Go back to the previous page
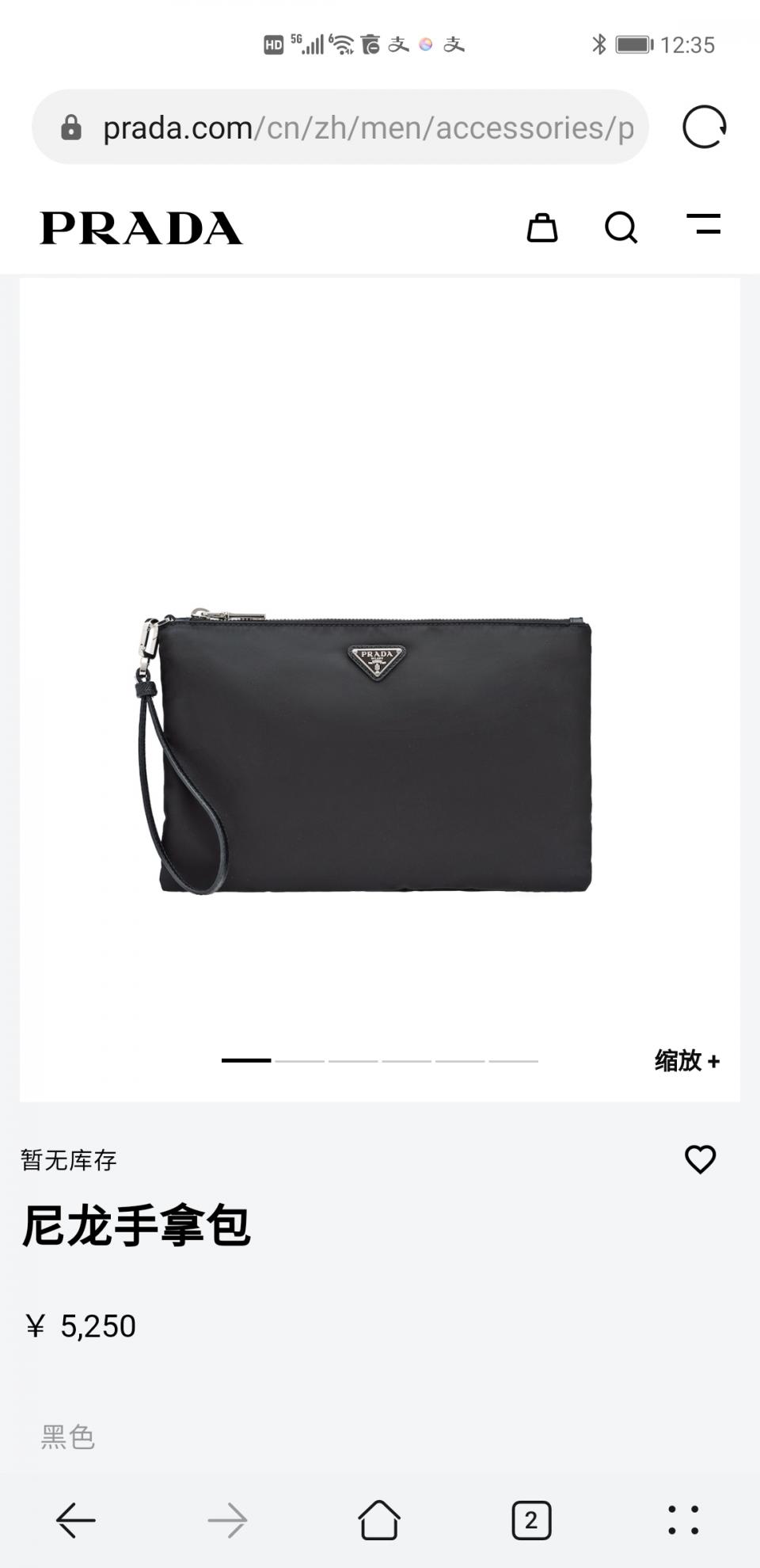Image resolution: width=760 pixels, height=1568 pixels. pyautogui.click(x=76, y=1520)
